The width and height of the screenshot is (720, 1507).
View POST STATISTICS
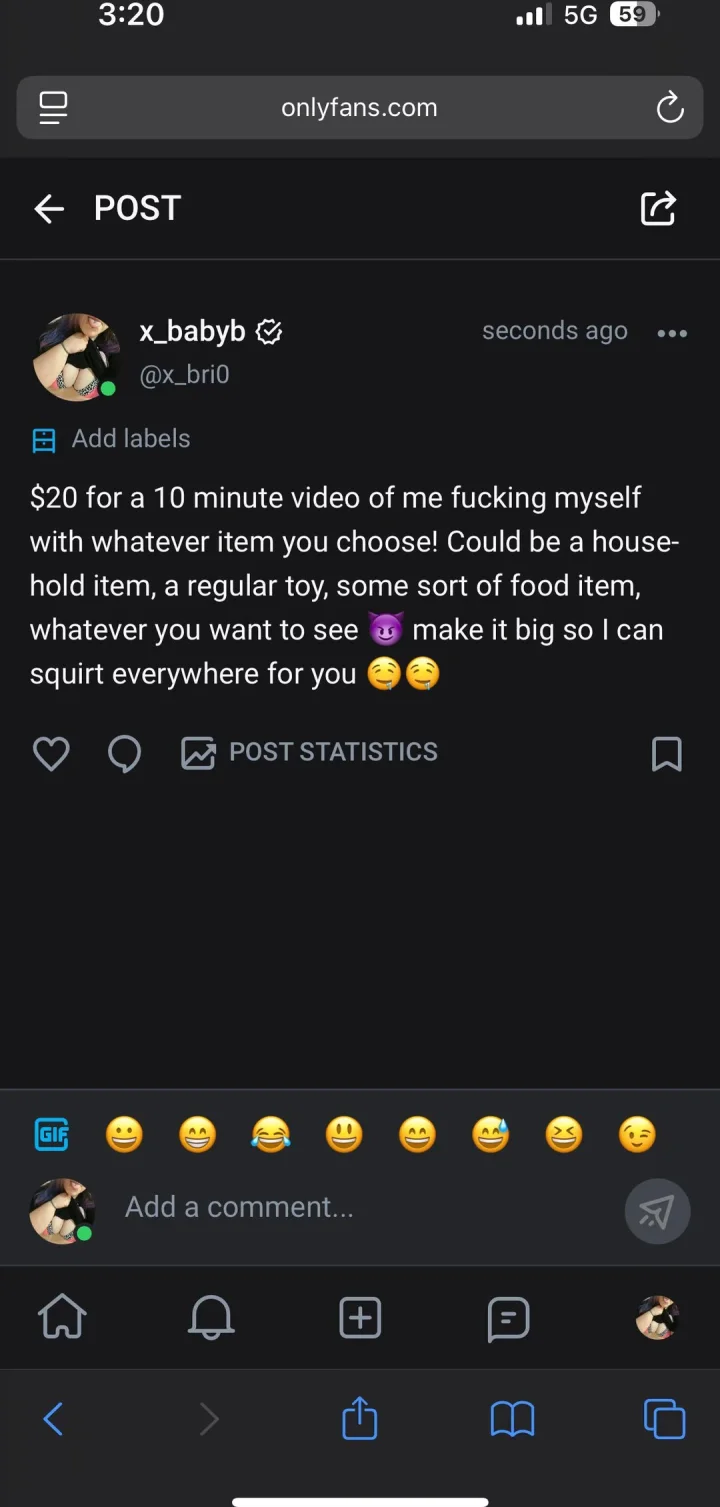309,752
